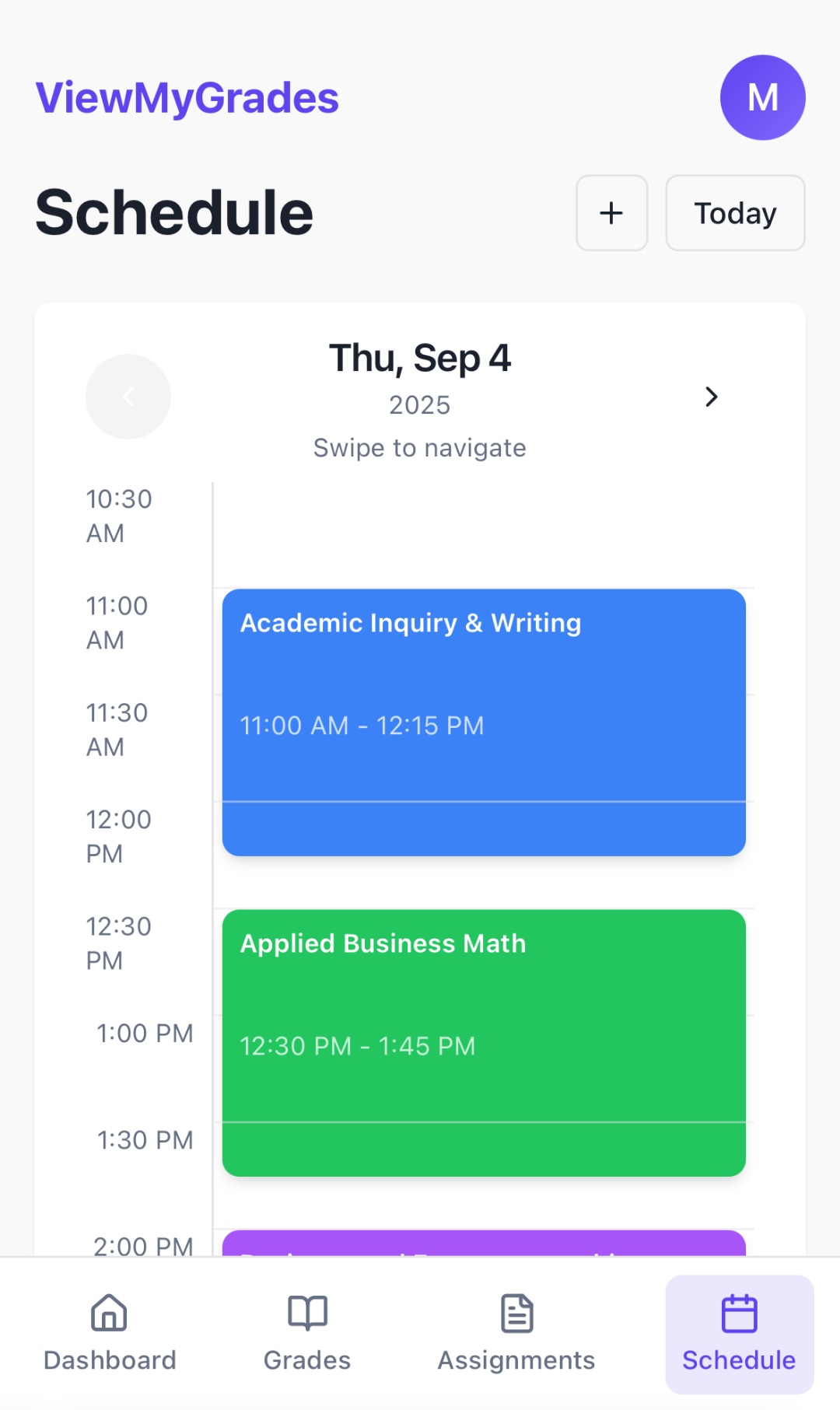Open the Dashboard from the bottom navigation

point(108,1334)
